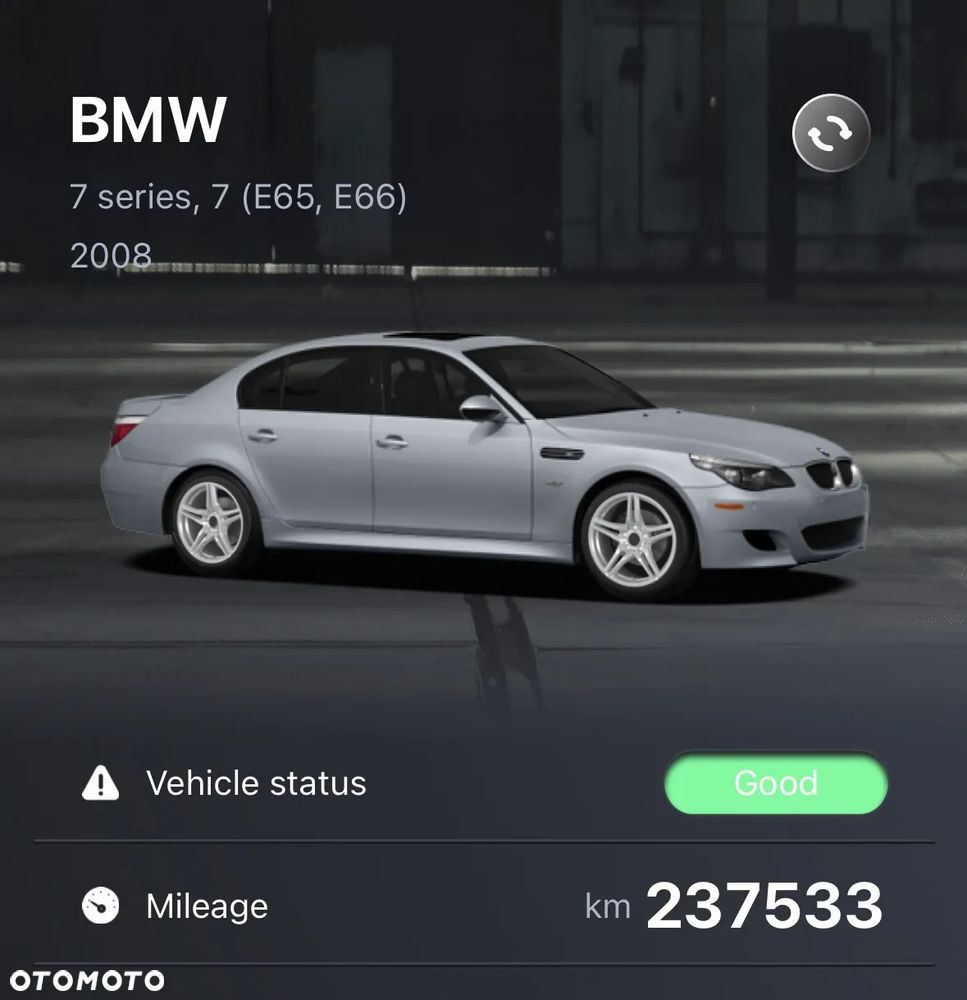Tap the circular sync arrows icon

tap(831, 133)
